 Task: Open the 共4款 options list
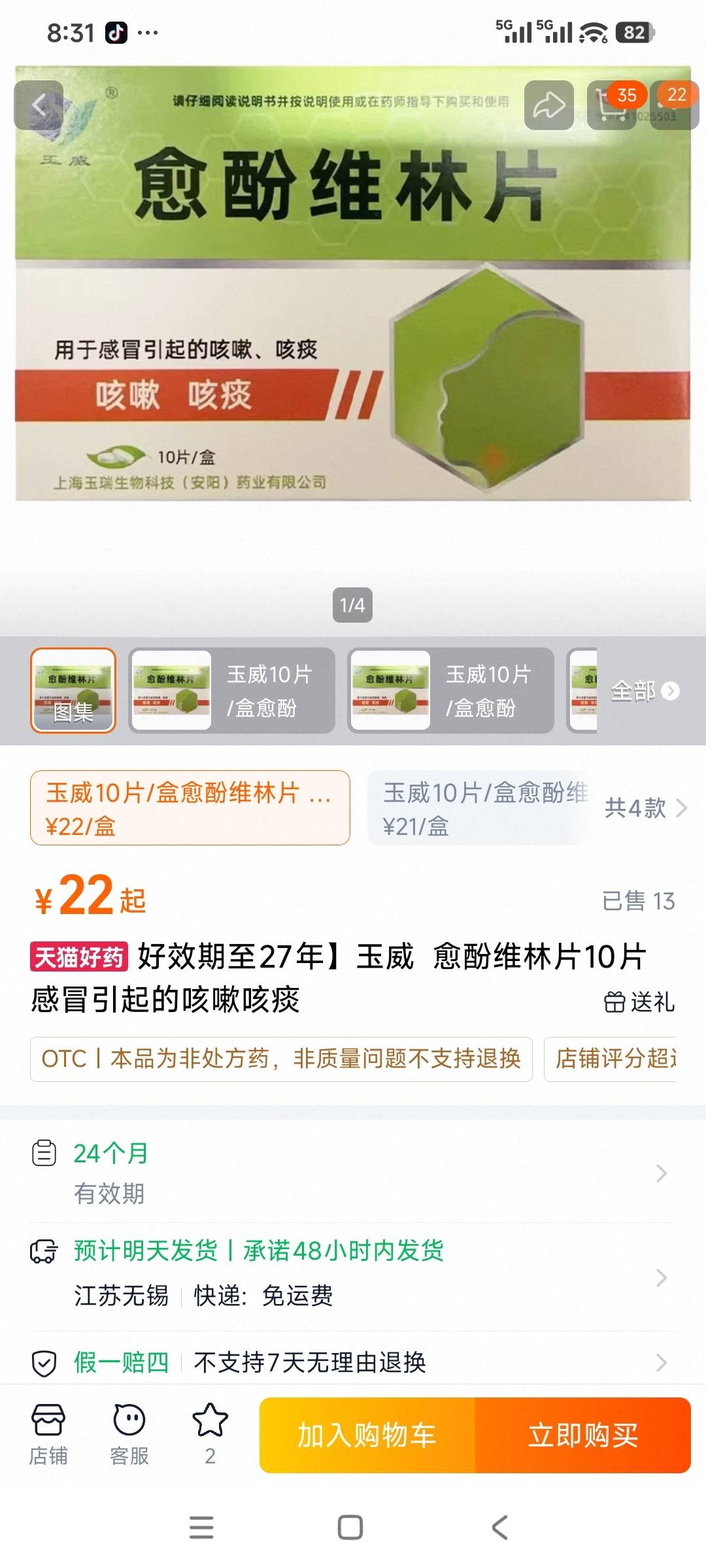pos(645,808)
